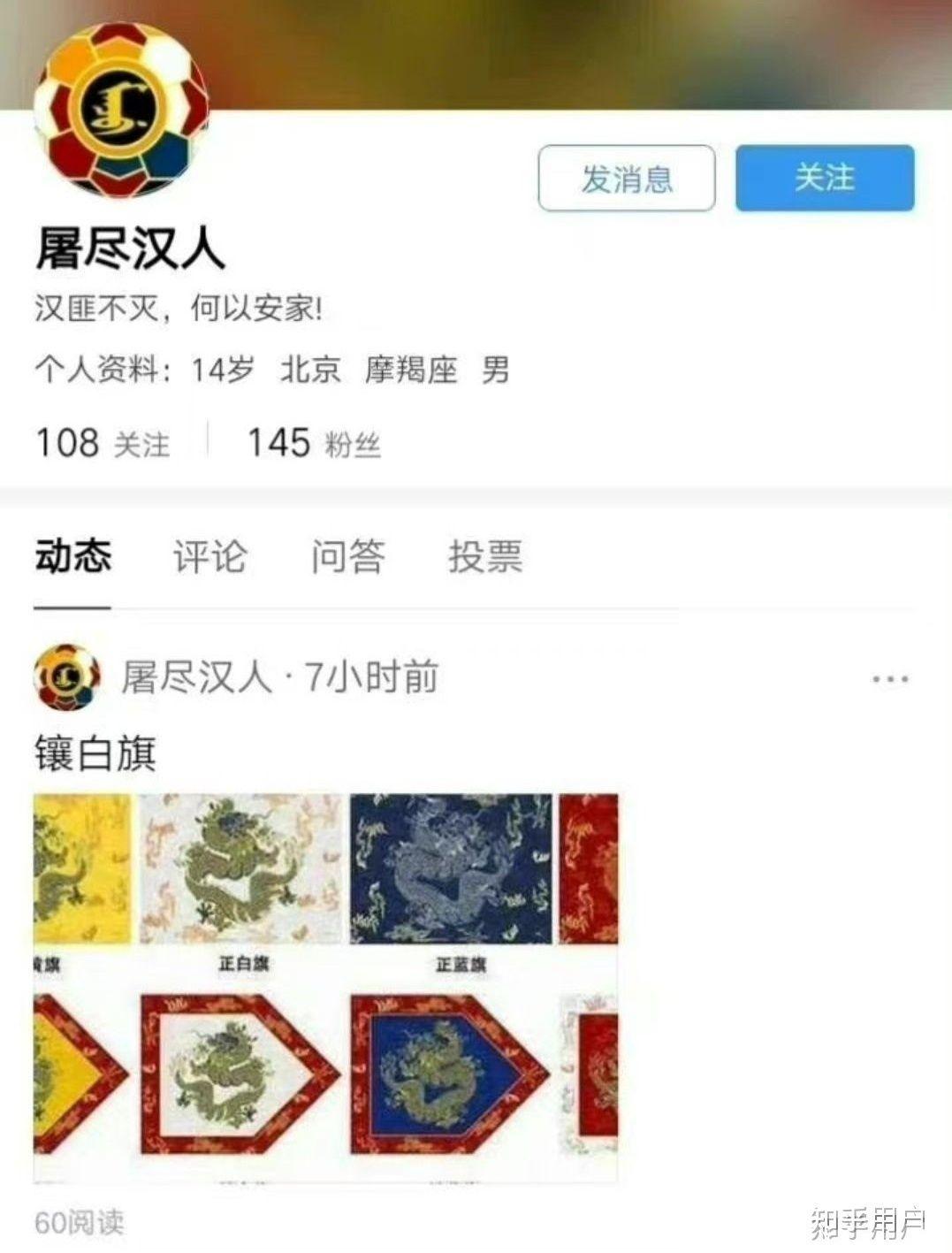Follow this user with 关注
The height and width of the screenshot is (1253, 952).
coord(824,179)
